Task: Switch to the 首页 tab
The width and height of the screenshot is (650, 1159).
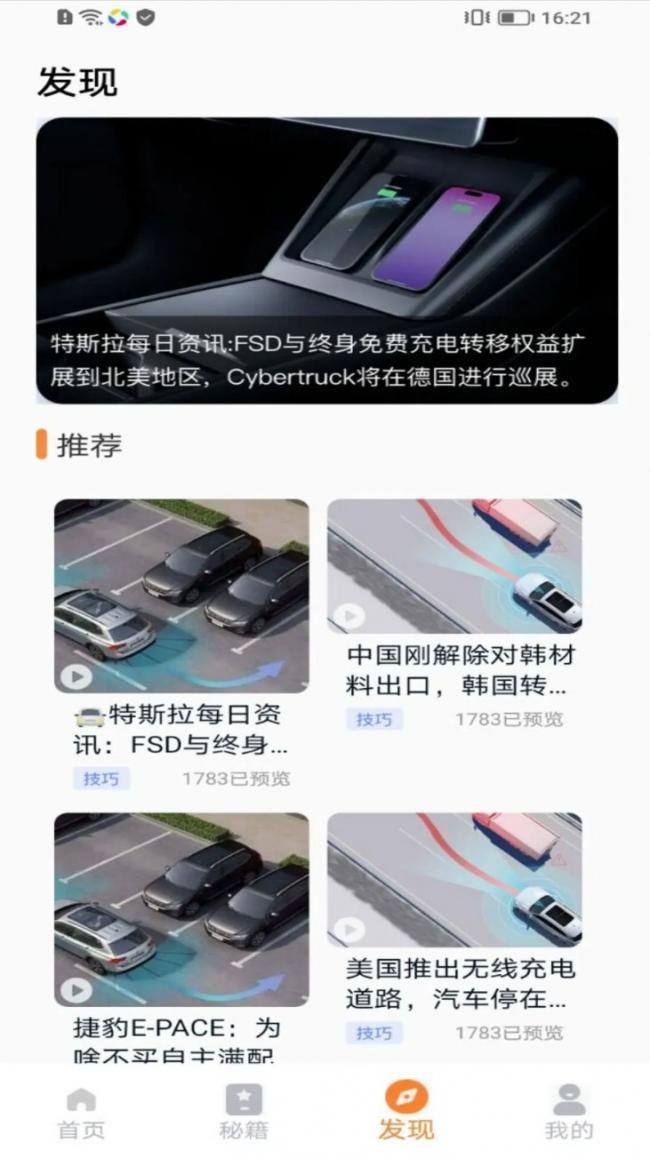Action: (x=81, y=1113)
